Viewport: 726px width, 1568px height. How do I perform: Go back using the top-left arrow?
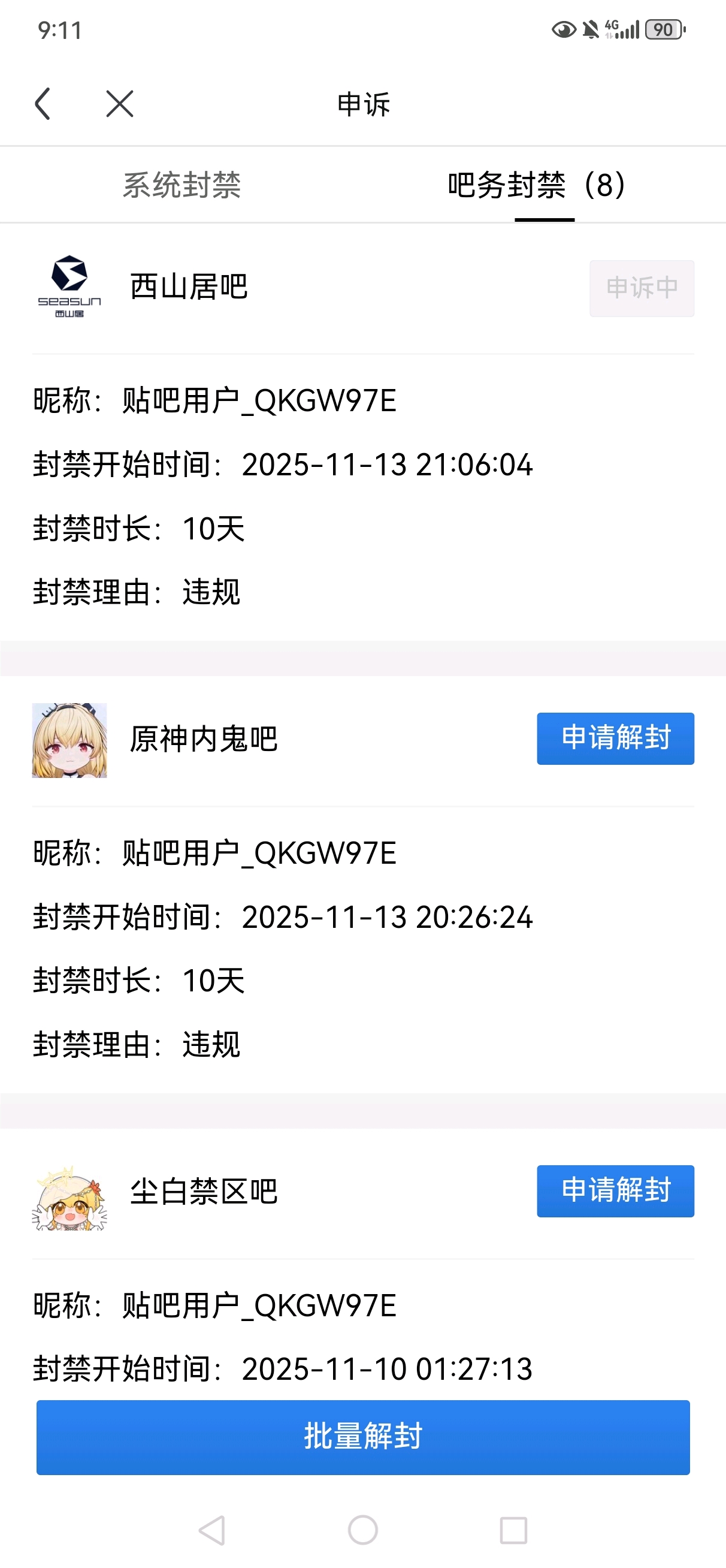[43, 104]
